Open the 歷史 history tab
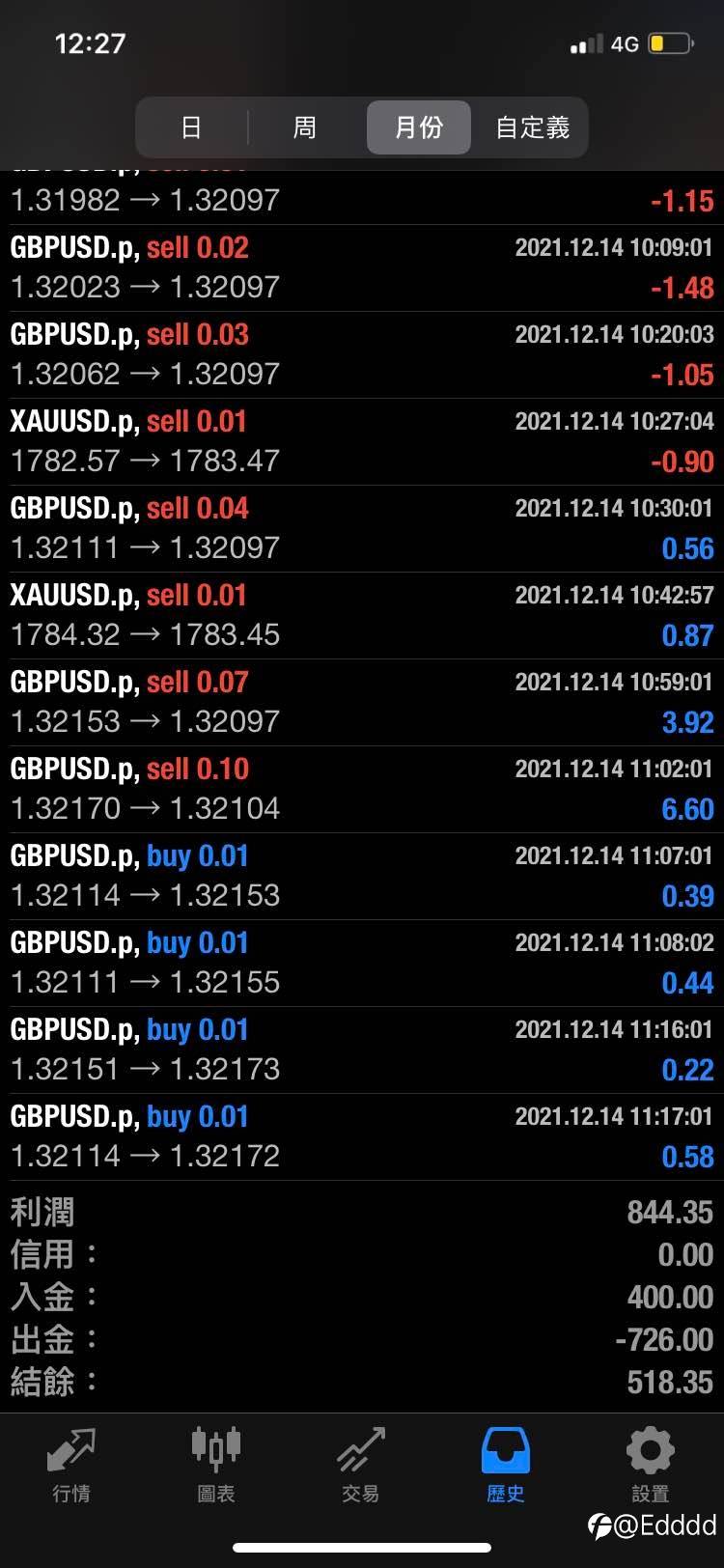The image size is (724, 1568). [506, 1465]
